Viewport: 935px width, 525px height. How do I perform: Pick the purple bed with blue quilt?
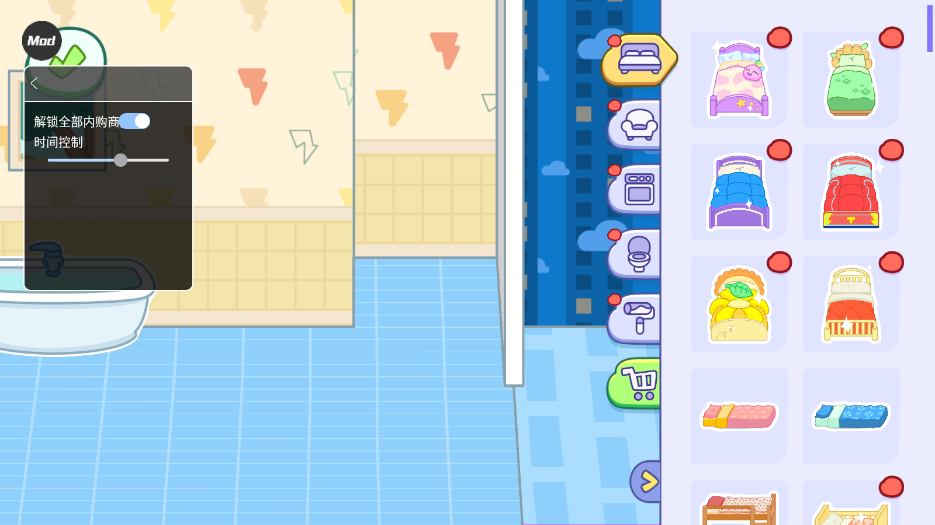[738, 192]
